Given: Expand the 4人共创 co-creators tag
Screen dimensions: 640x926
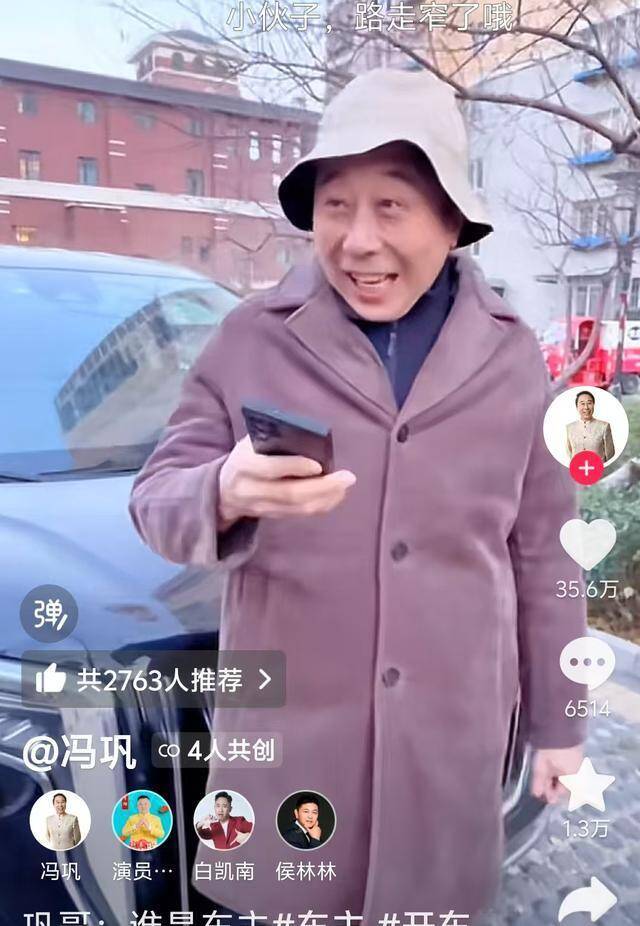Looking at the screenshot, I should pyautogui.click(x=217, y=751).
